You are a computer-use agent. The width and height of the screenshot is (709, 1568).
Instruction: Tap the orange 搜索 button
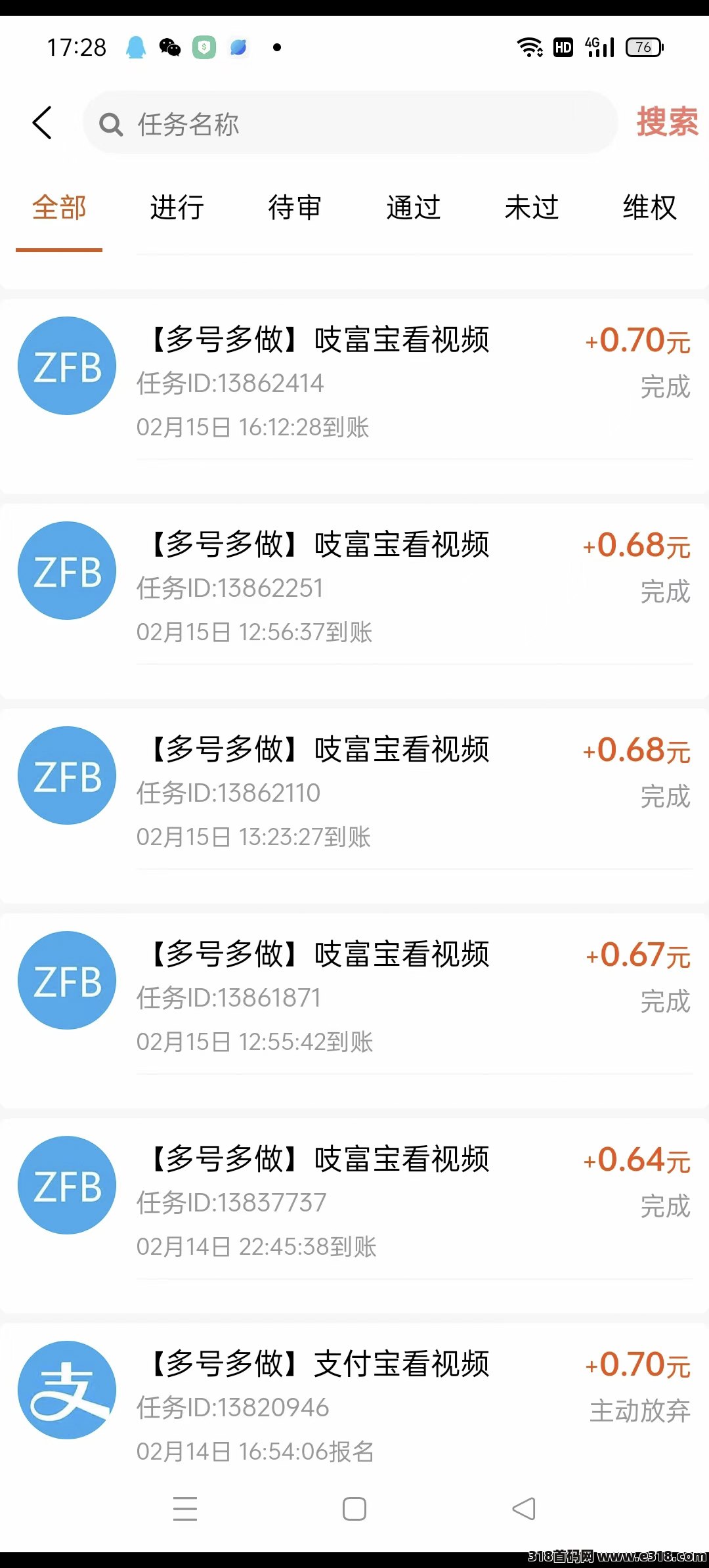667,123
